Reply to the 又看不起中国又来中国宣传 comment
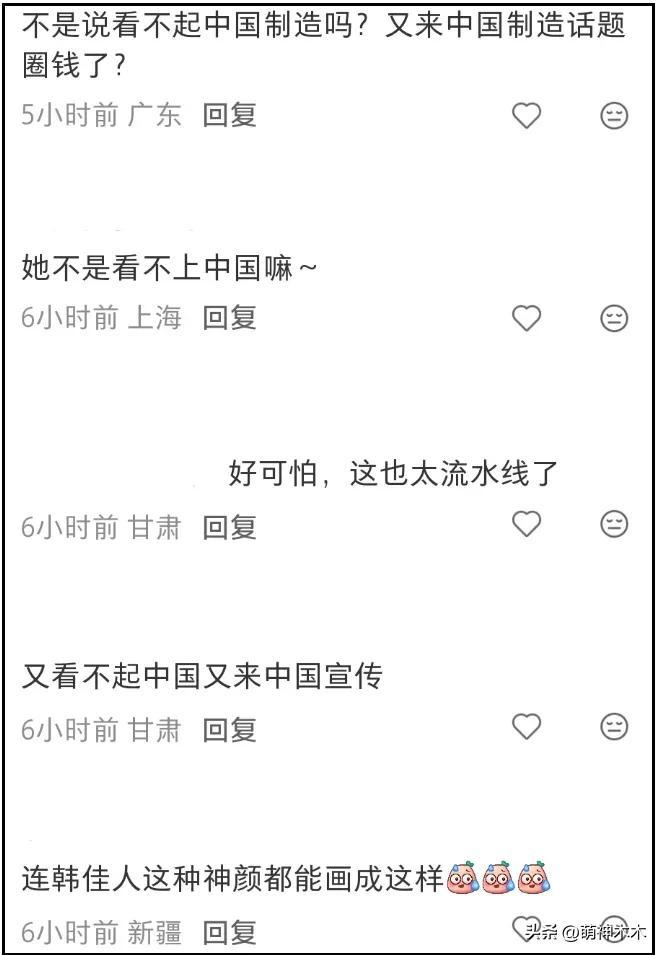661x955 pixels. pyautogui.click(x=230, y=730)
